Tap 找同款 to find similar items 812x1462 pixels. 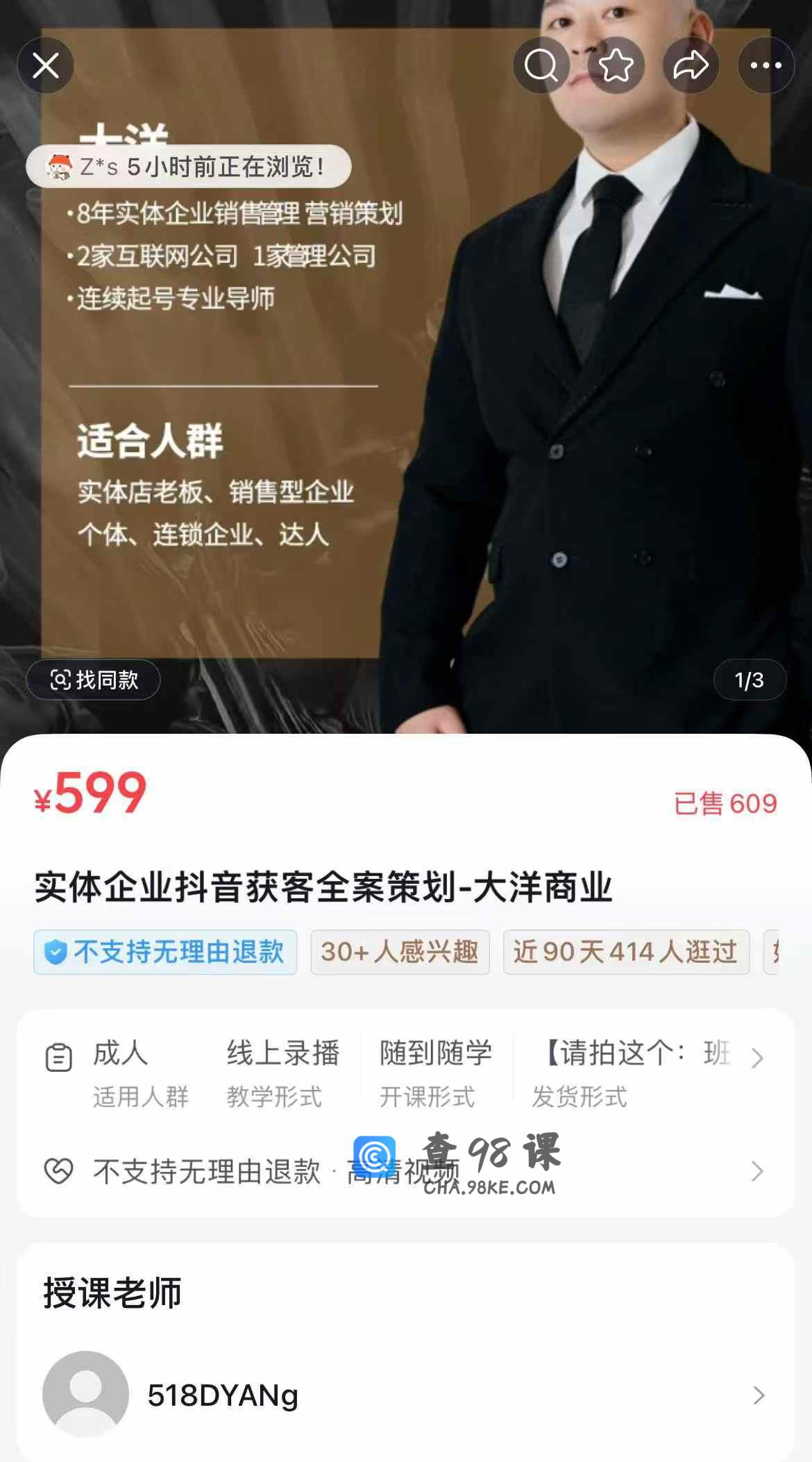[94, 680]
